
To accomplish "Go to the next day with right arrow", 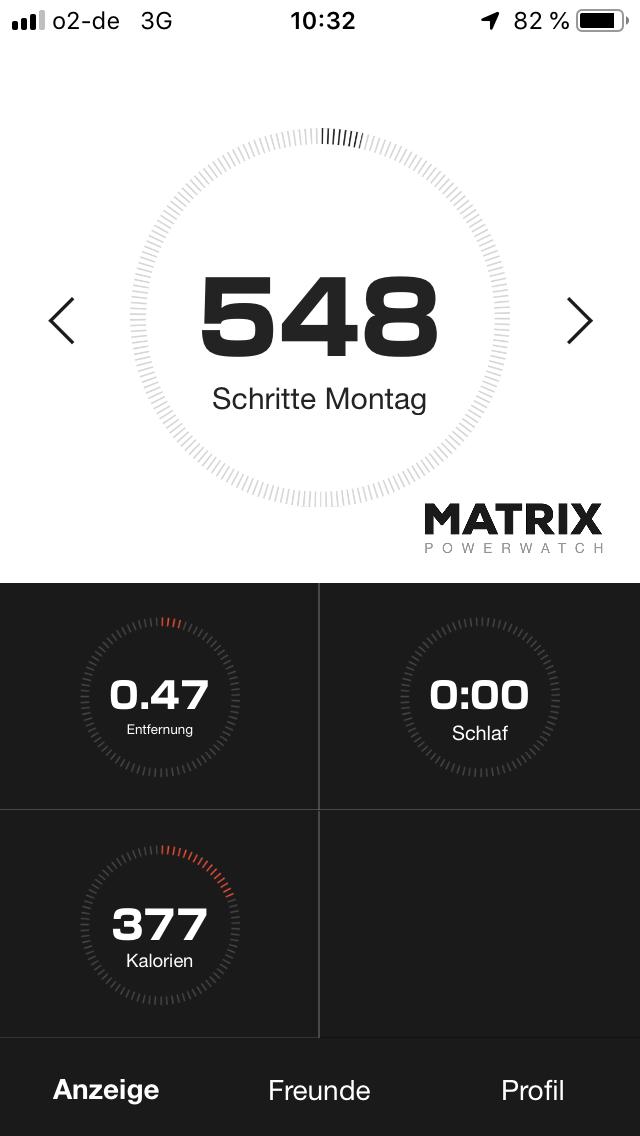I will pyautogui.click(x=579, y=321).
